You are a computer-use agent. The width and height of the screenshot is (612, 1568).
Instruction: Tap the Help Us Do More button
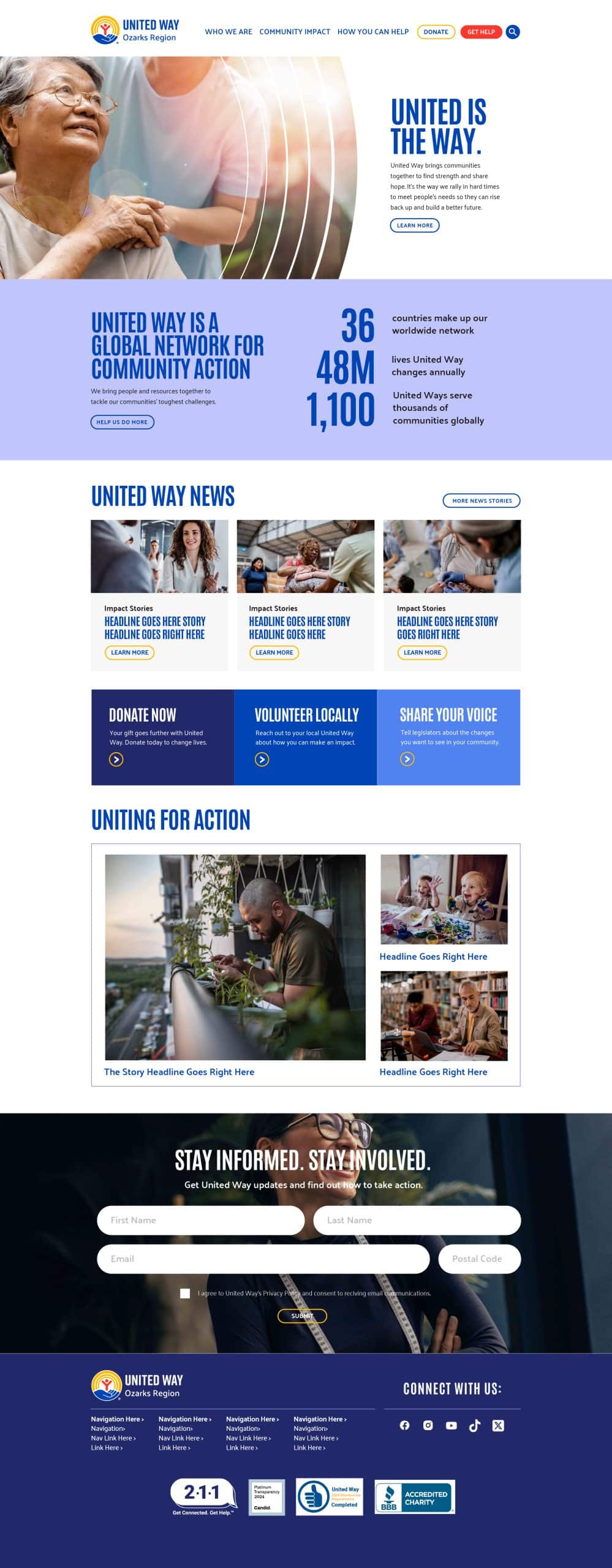pos(122,422)
